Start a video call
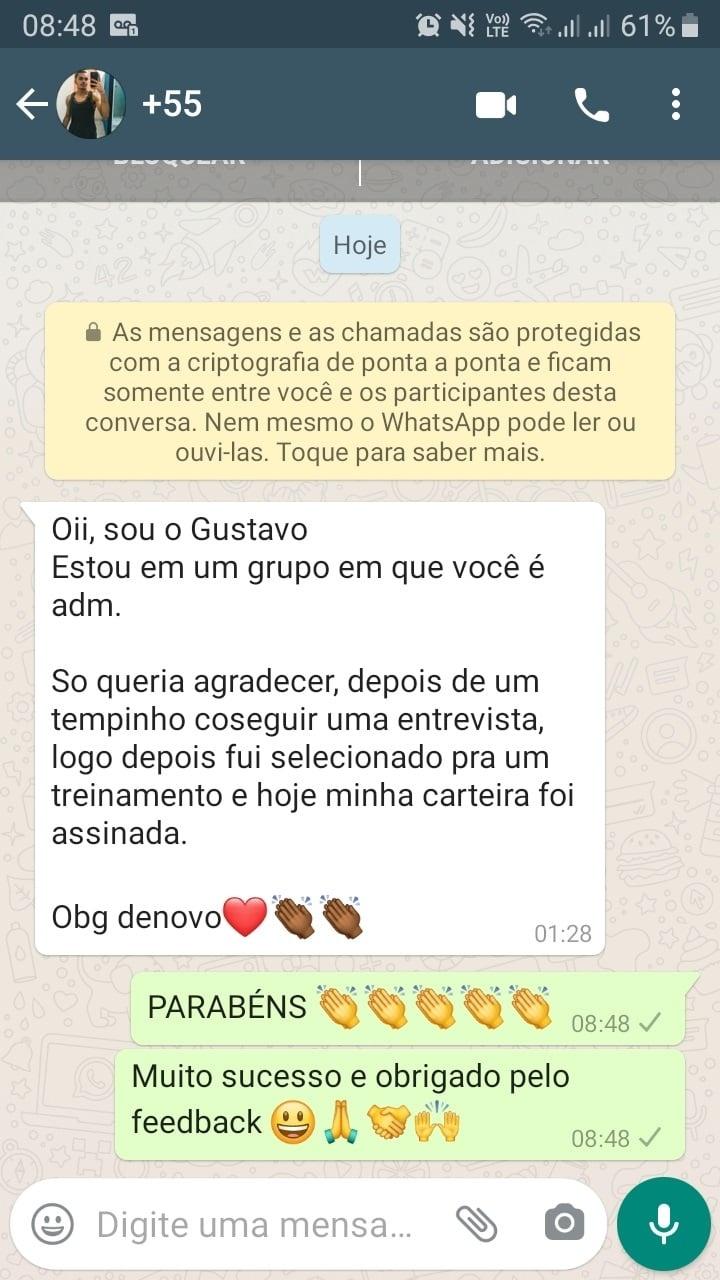This screenshot has width=720, height=1280. point(496,104)
